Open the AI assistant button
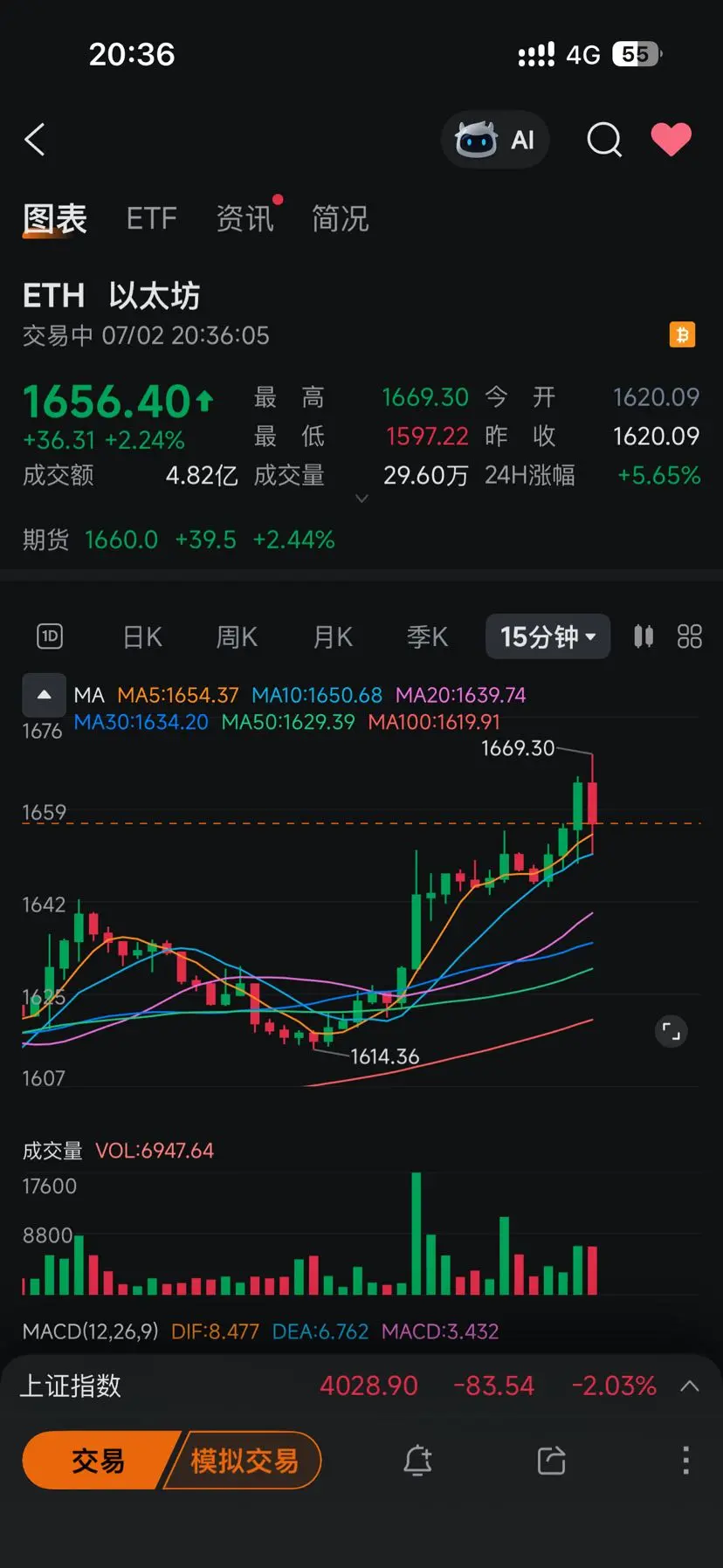723x1568 pixels. point(495,140)
